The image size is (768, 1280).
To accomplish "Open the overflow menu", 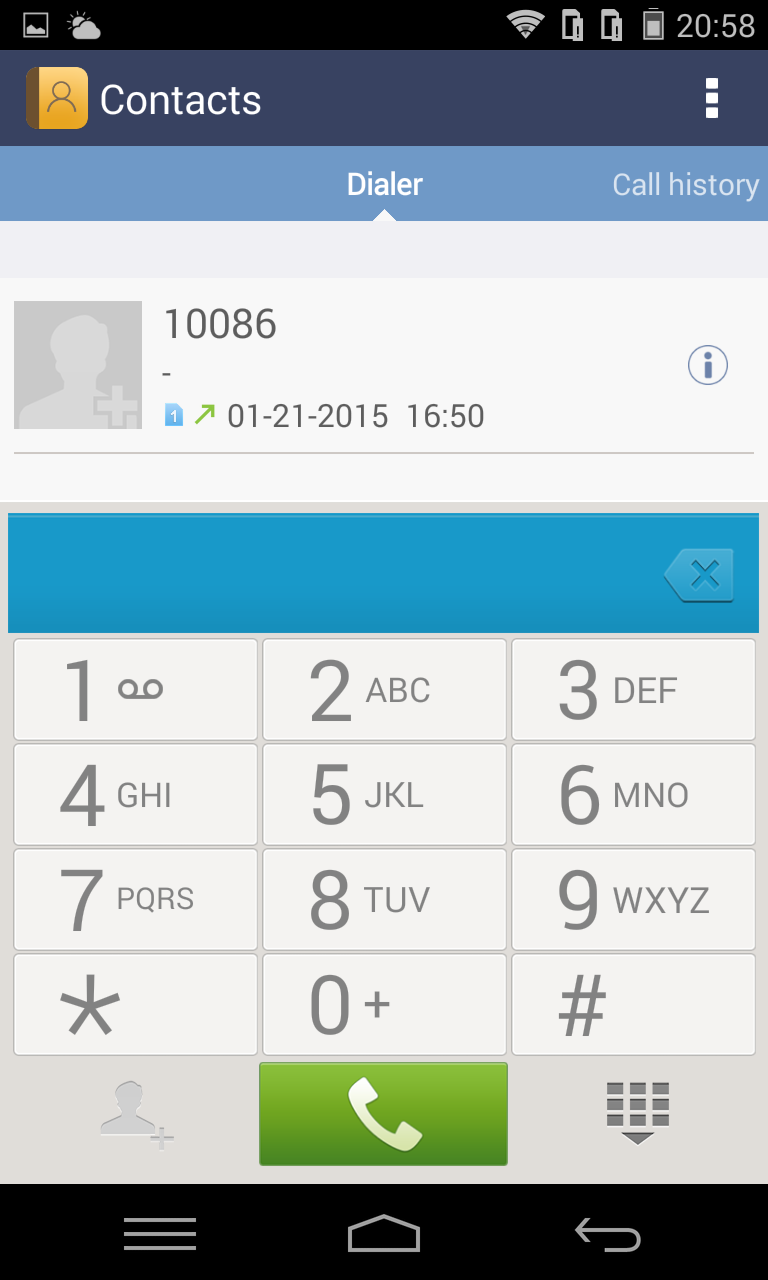I will coord(711,98).
